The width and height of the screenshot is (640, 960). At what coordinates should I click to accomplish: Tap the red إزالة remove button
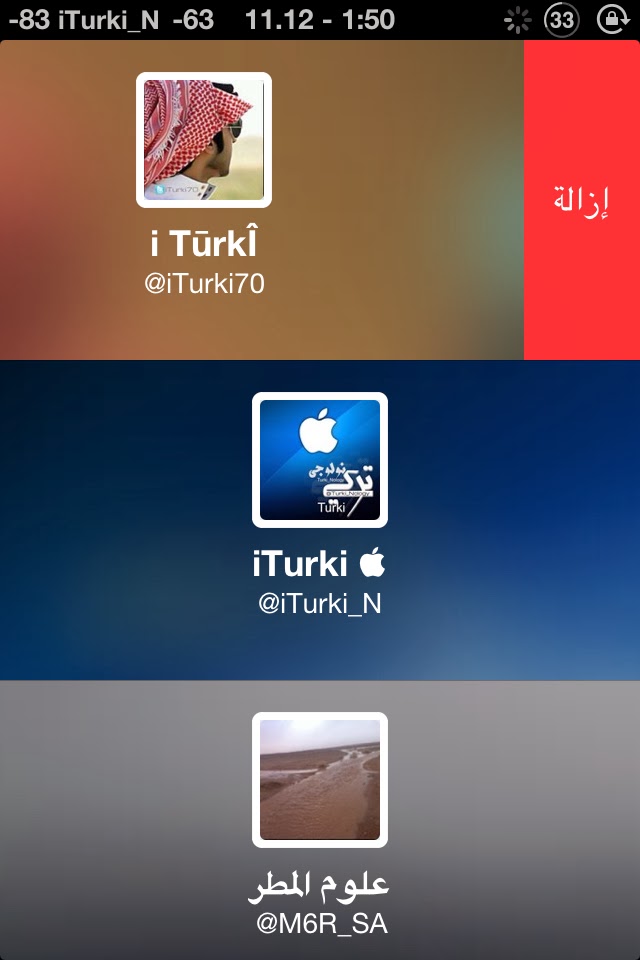(x=582, y=200)
